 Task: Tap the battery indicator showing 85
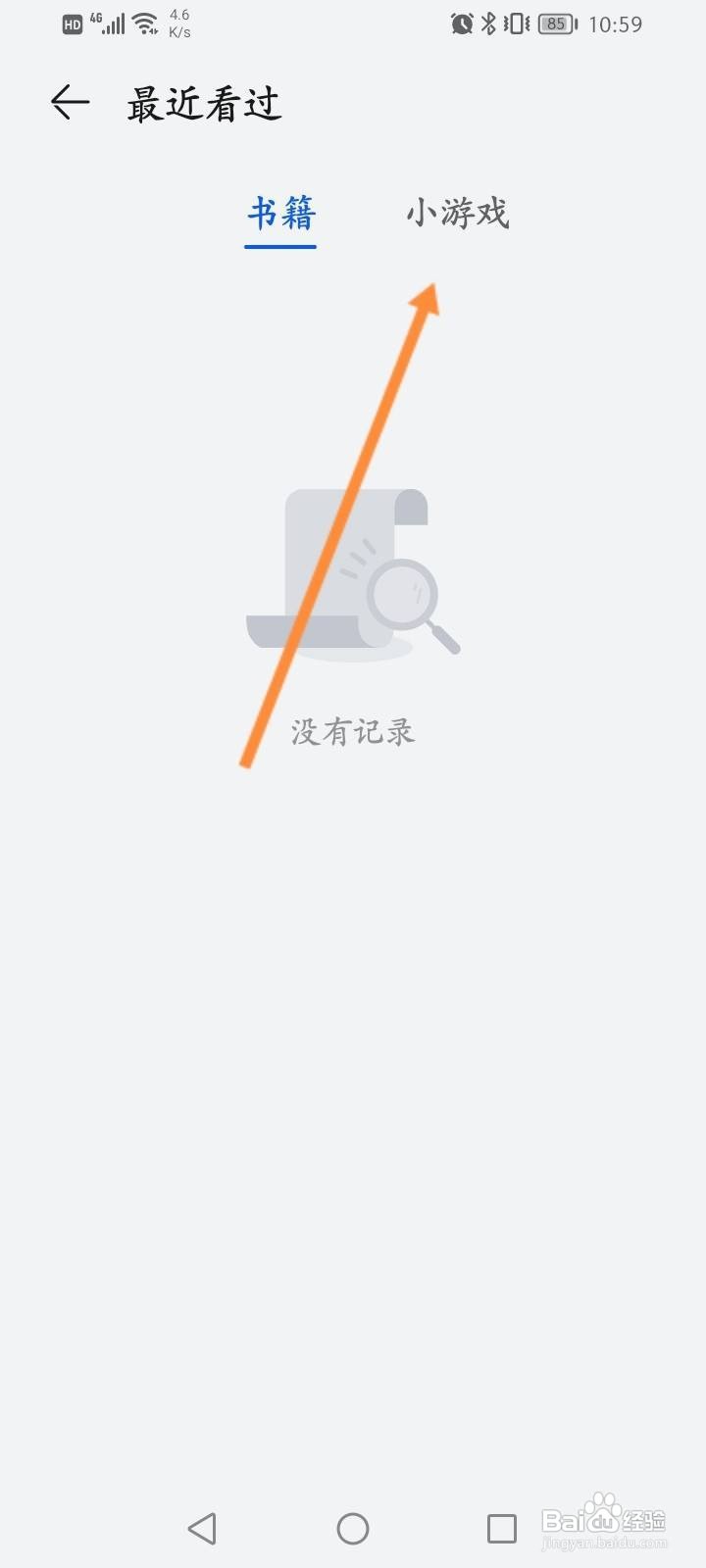coord(555,24)
